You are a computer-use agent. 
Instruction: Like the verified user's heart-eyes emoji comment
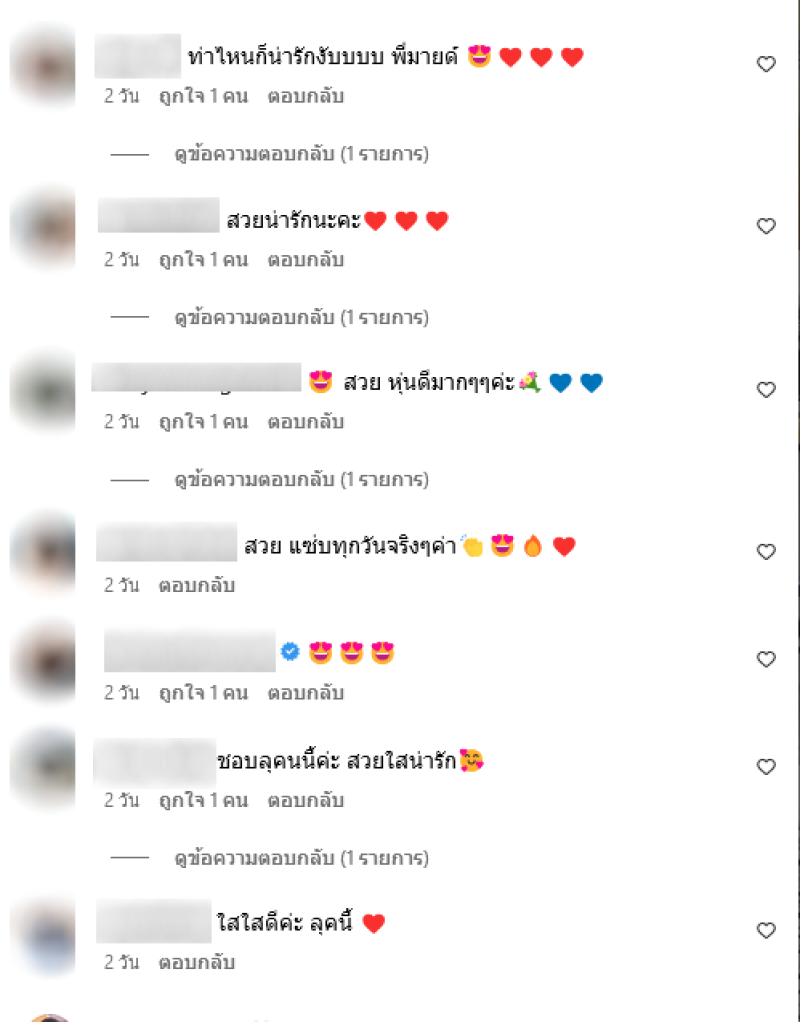(765, 660)
